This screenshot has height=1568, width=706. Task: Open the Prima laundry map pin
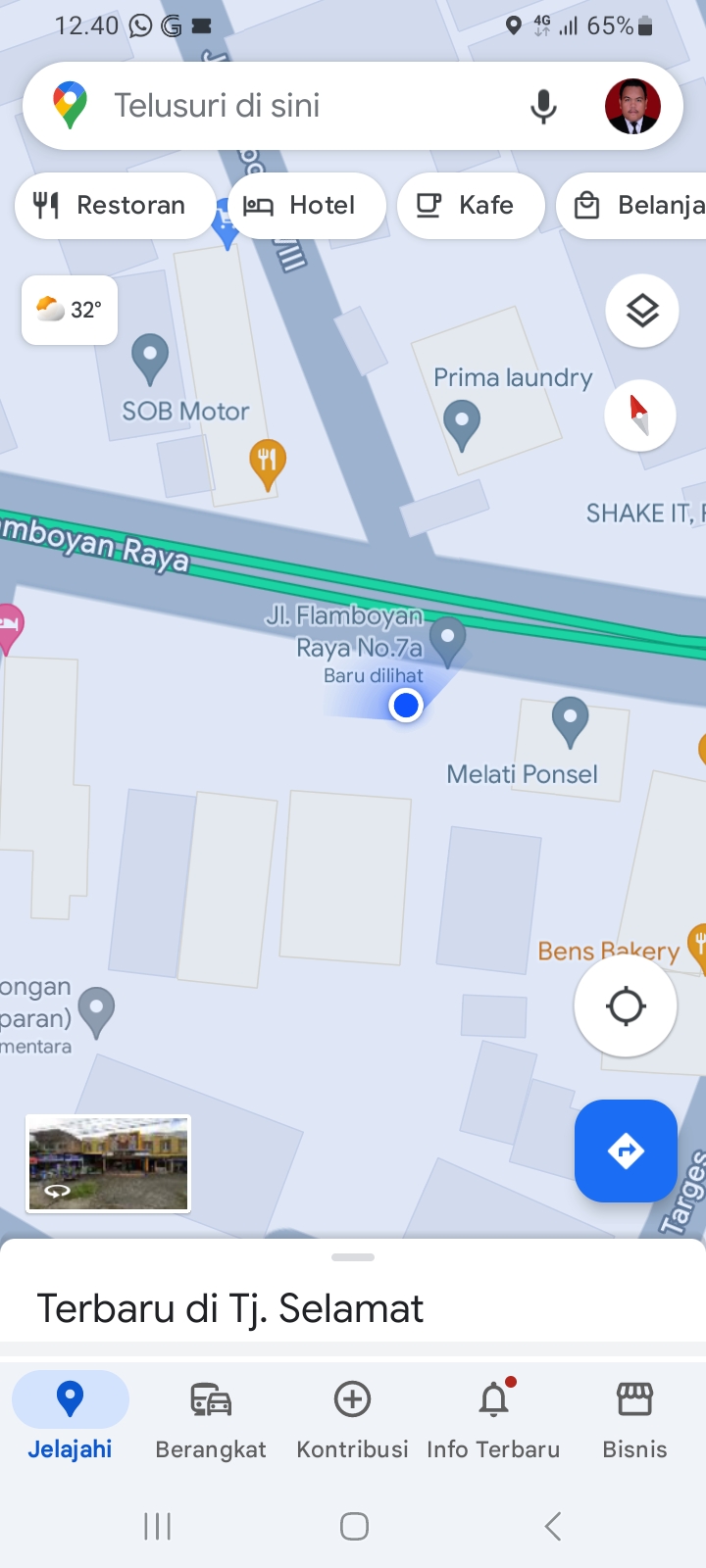tap(462, 425)
